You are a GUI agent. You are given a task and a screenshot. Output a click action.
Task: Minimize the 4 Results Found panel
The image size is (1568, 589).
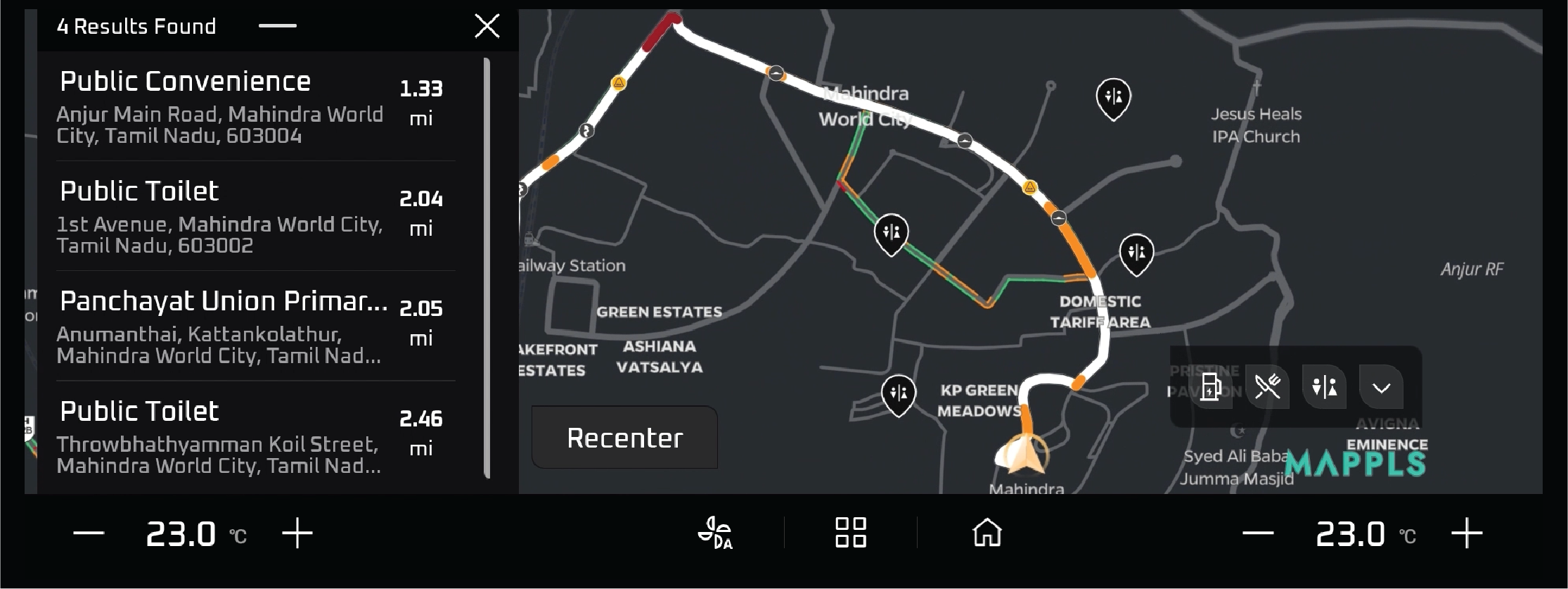[x=278, y=27]
